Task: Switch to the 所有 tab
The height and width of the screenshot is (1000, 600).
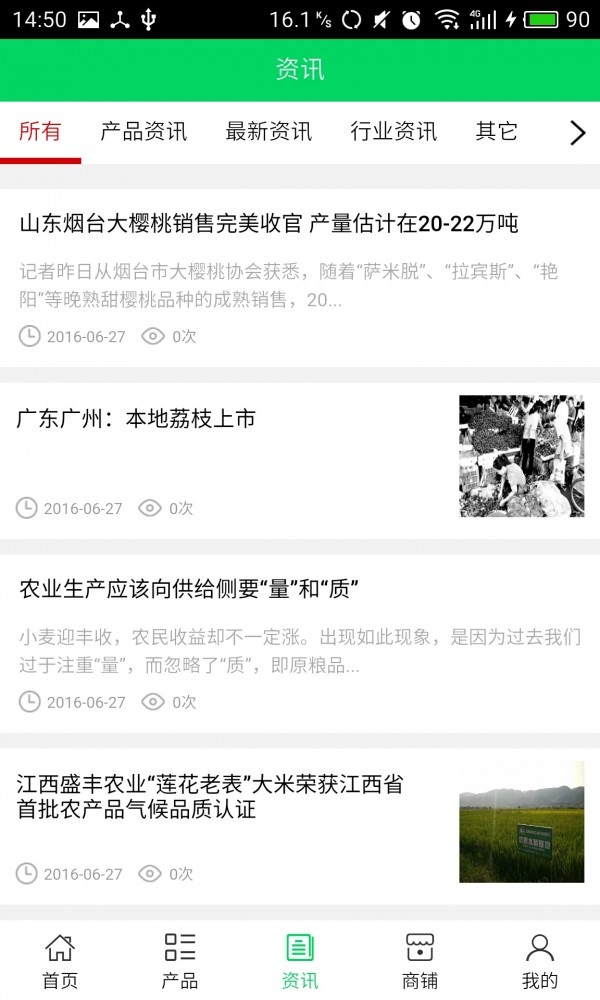Action: (x=40, y=132)
